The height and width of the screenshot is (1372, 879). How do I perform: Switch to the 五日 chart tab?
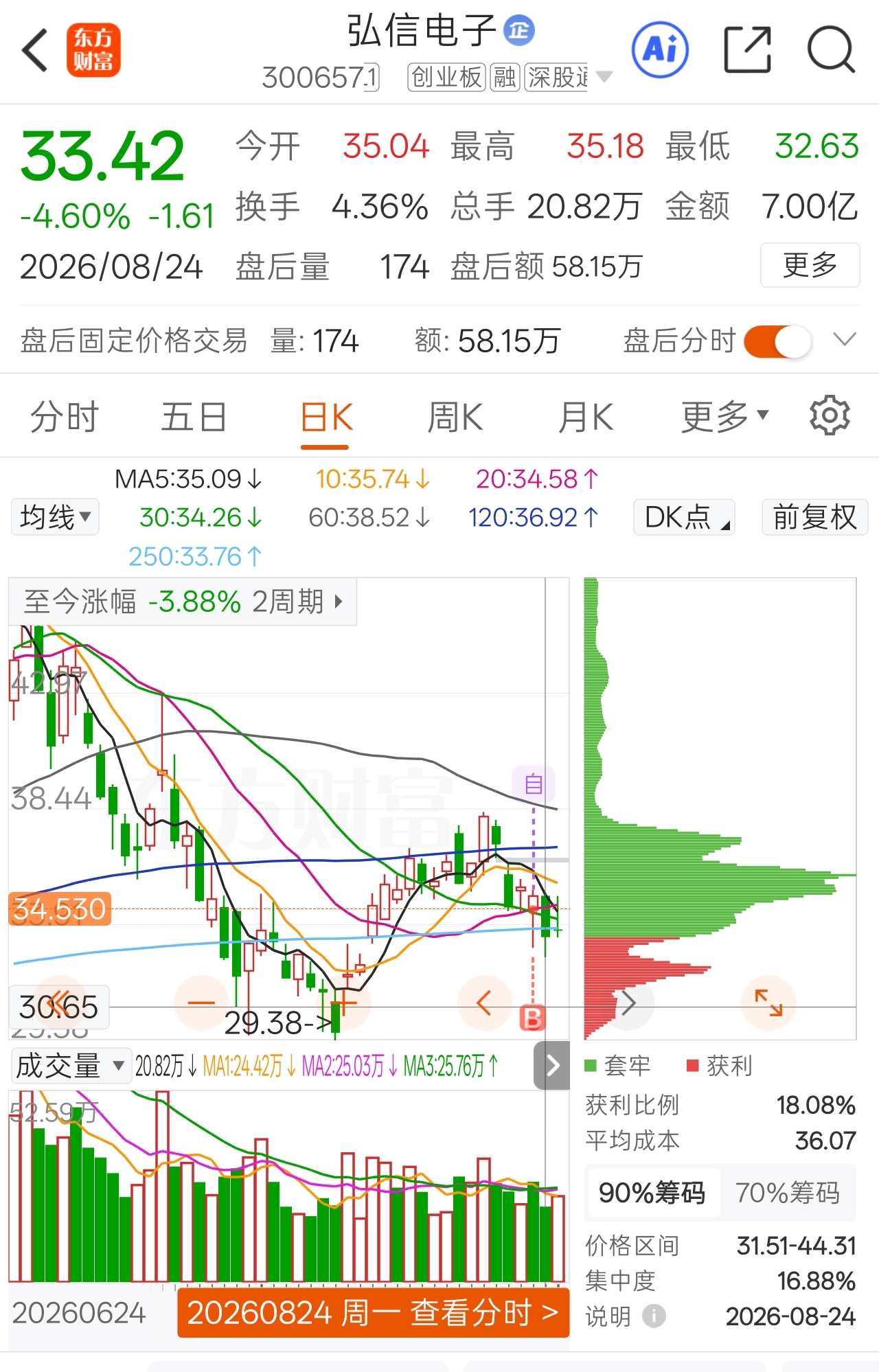coord(194,417)
